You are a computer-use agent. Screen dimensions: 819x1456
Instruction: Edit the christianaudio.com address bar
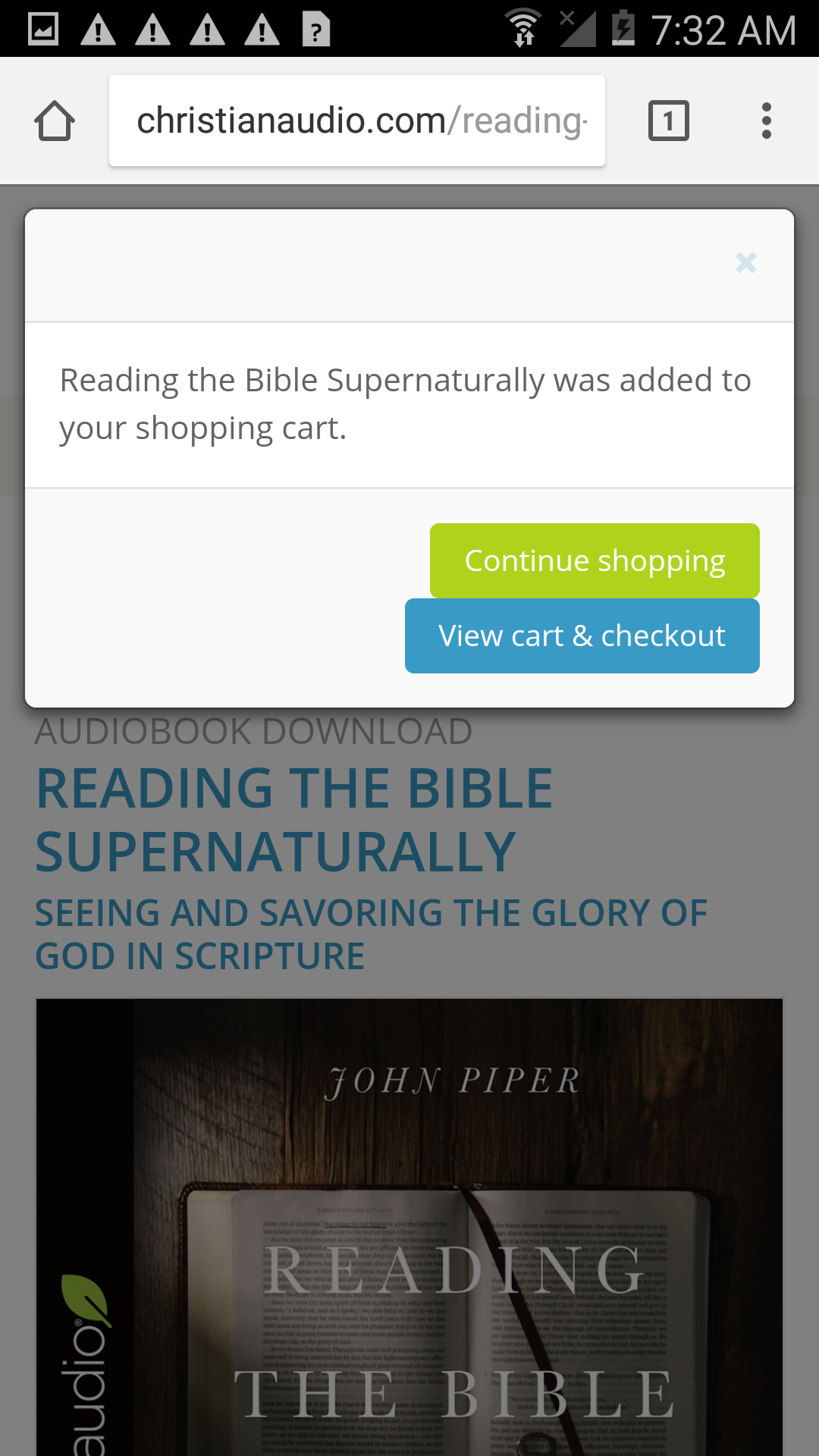point(357,121)
